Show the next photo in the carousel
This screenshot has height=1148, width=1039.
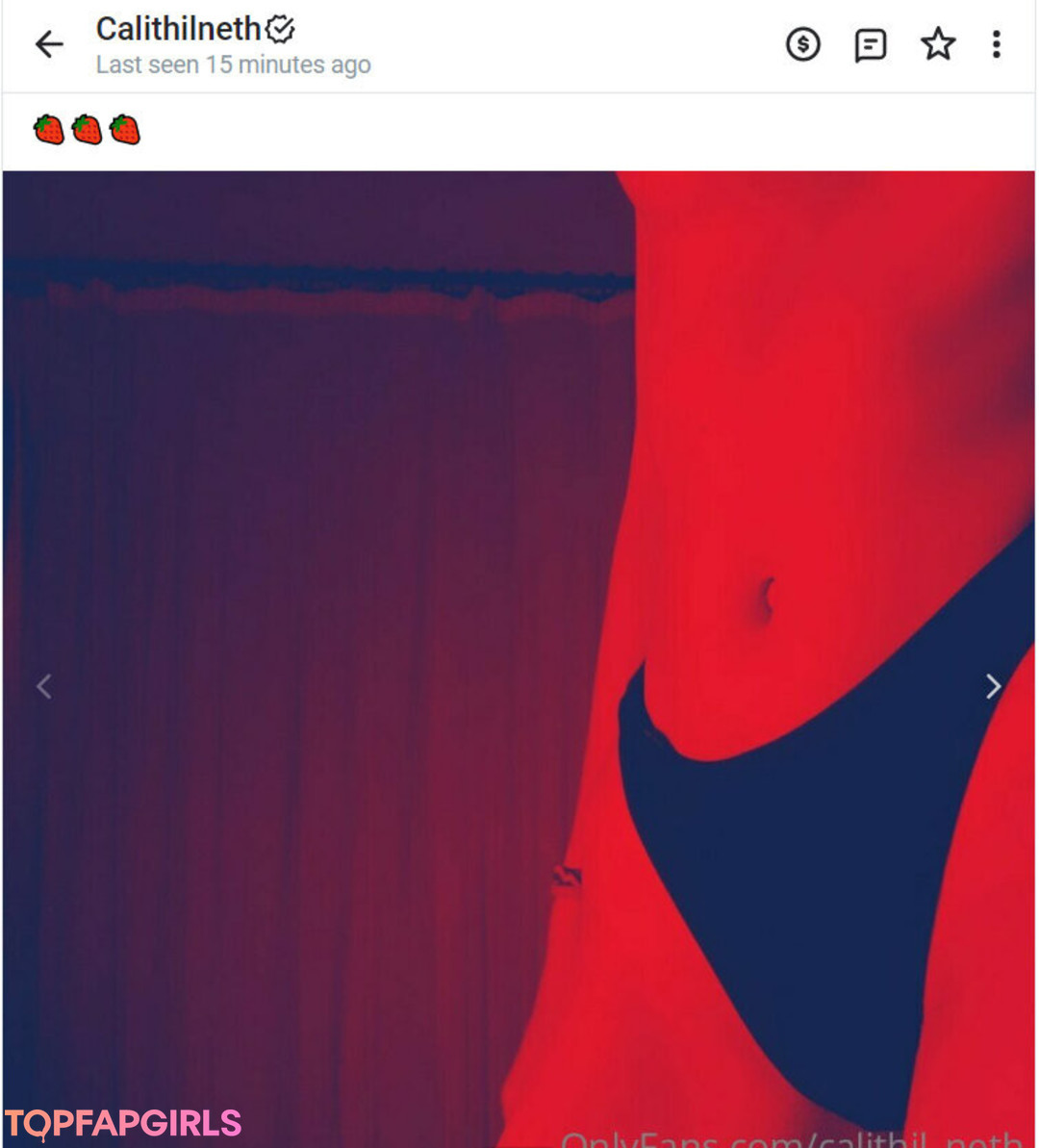coord(993,686)
